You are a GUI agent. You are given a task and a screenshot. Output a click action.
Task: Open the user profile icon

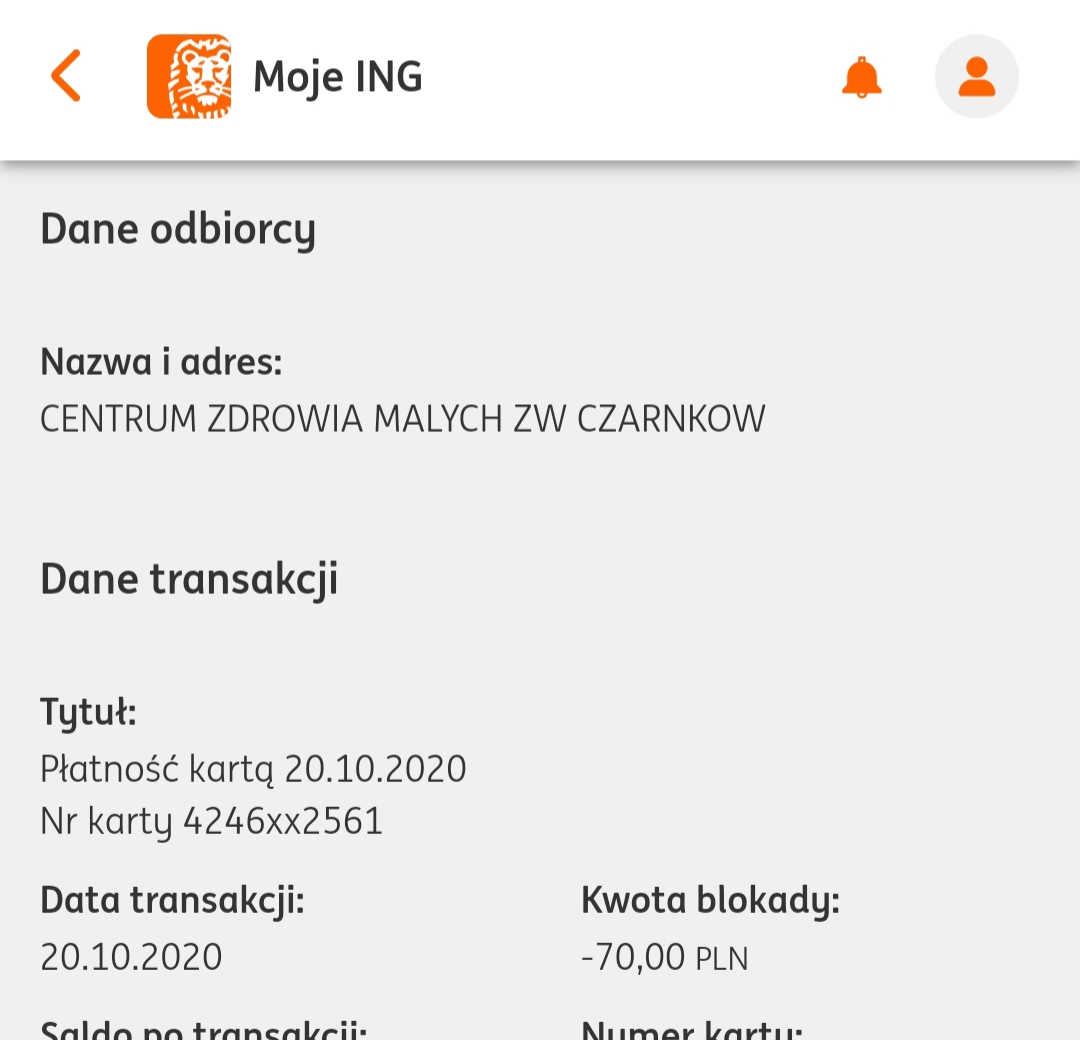pos(976,77)
